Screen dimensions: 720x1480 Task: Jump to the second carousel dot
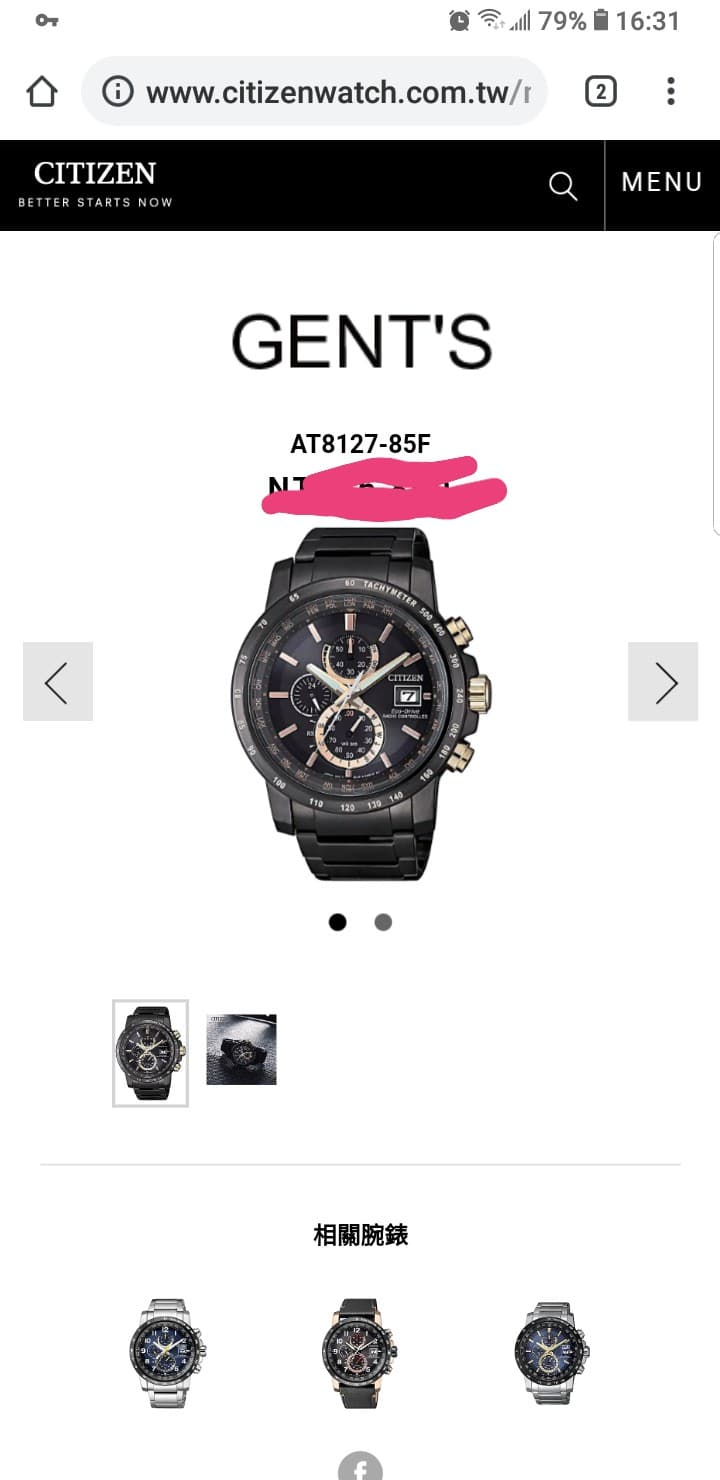coord(383,922)
